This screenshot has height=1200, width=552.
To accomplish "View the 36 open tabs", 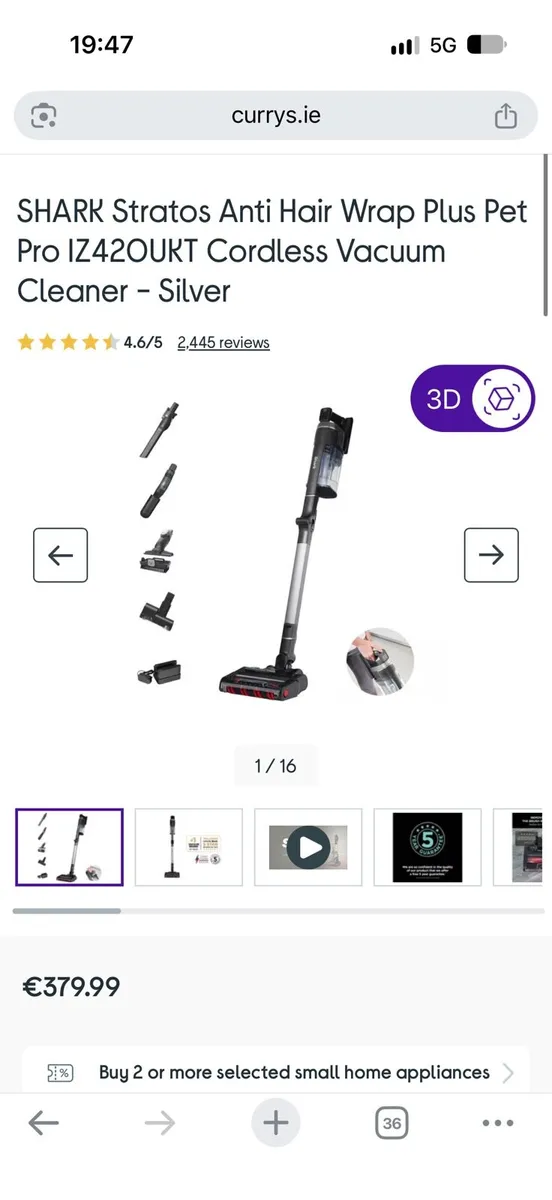I will [x=392, y=1124].
